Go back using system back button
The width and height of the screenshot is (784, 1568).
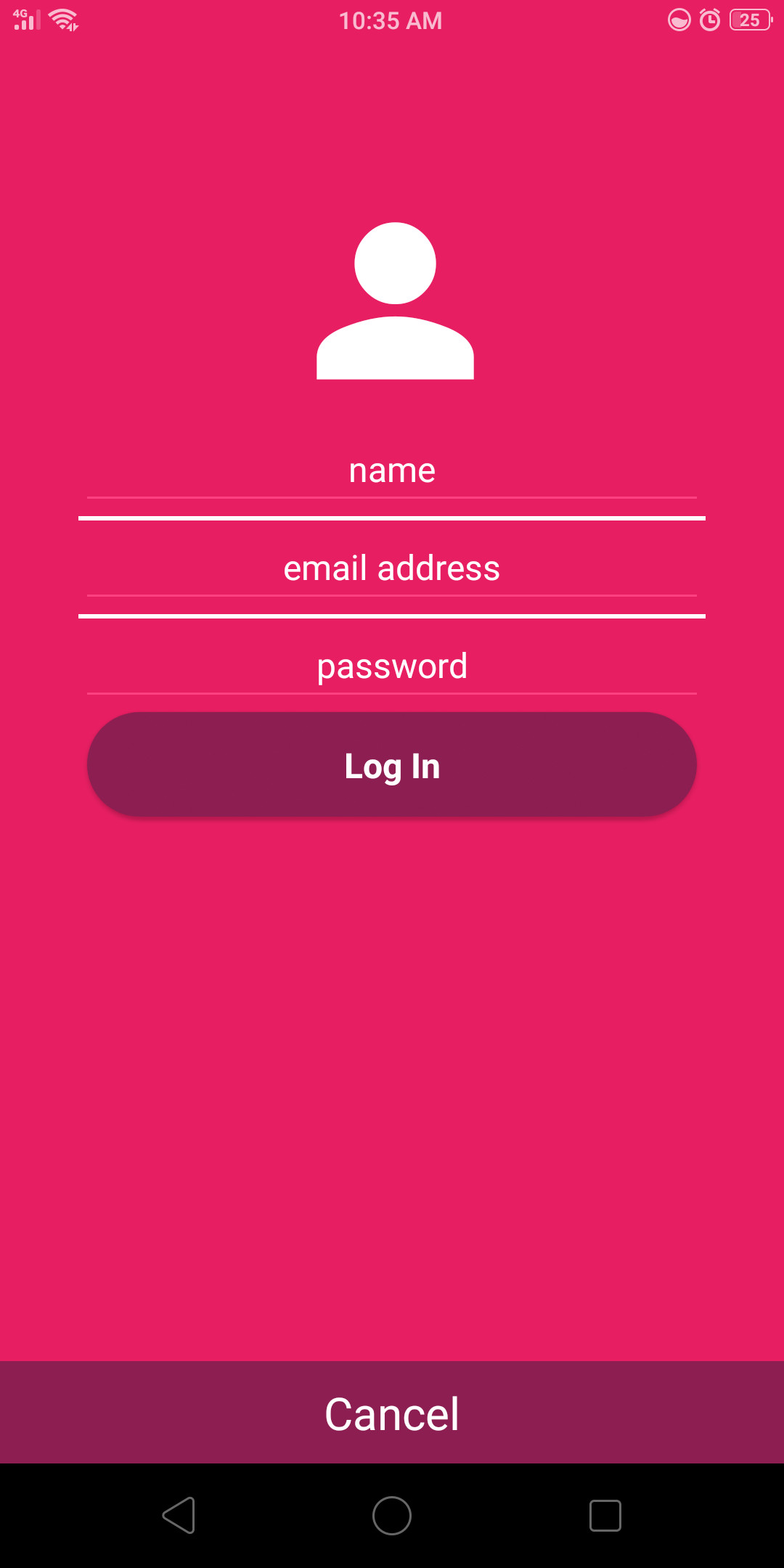pos(179,1516)
